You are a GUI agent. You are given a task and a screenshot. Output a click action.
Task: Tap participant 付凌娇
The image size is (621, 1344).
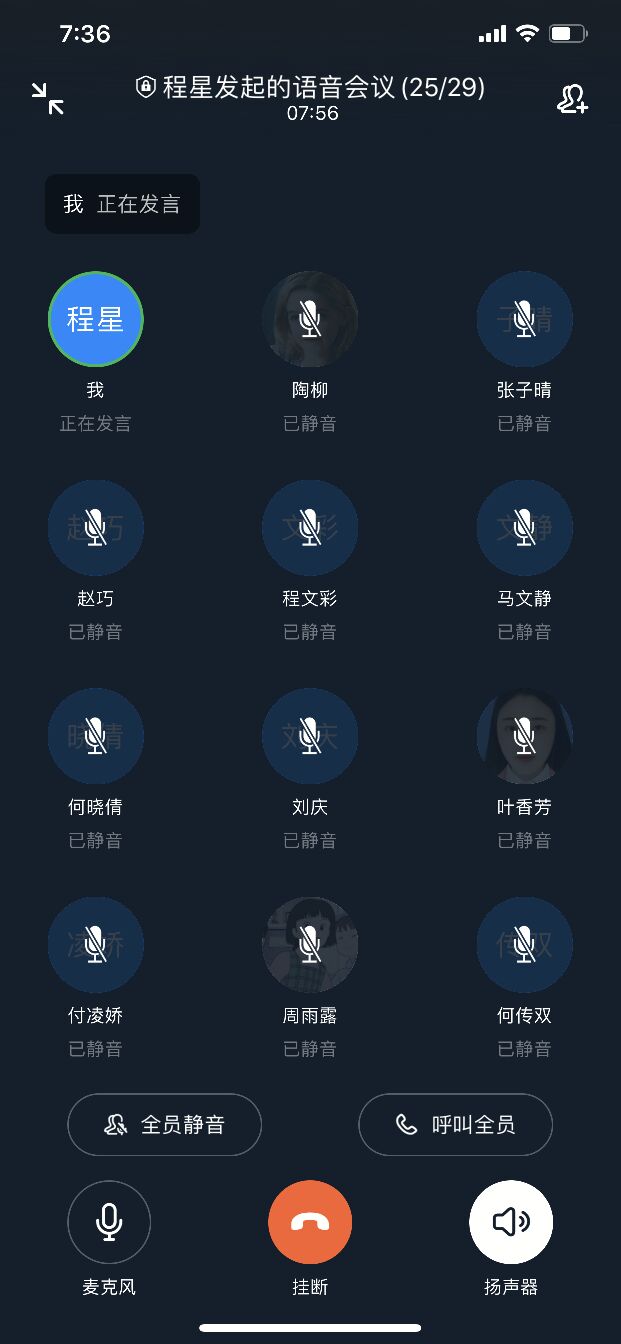(96, 944)
